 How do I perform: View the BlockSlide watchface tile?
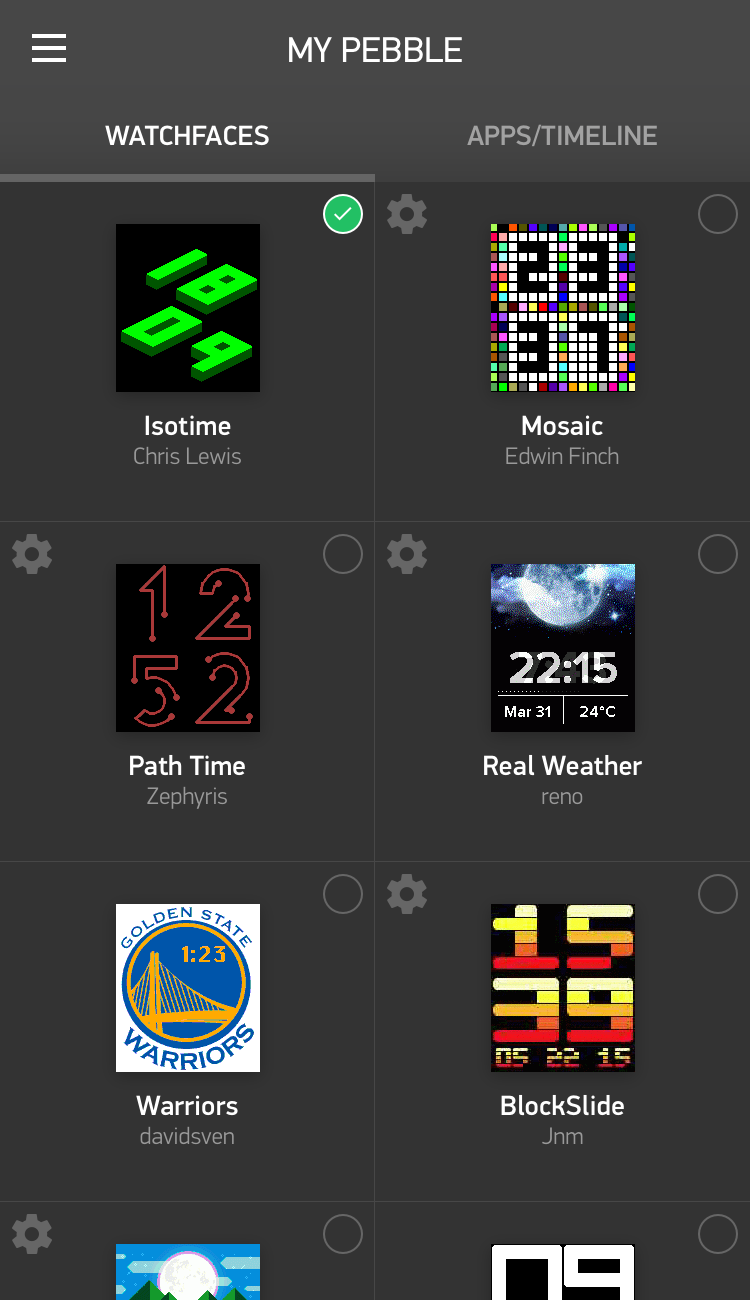pyautogui.click(x=562, y=988)
